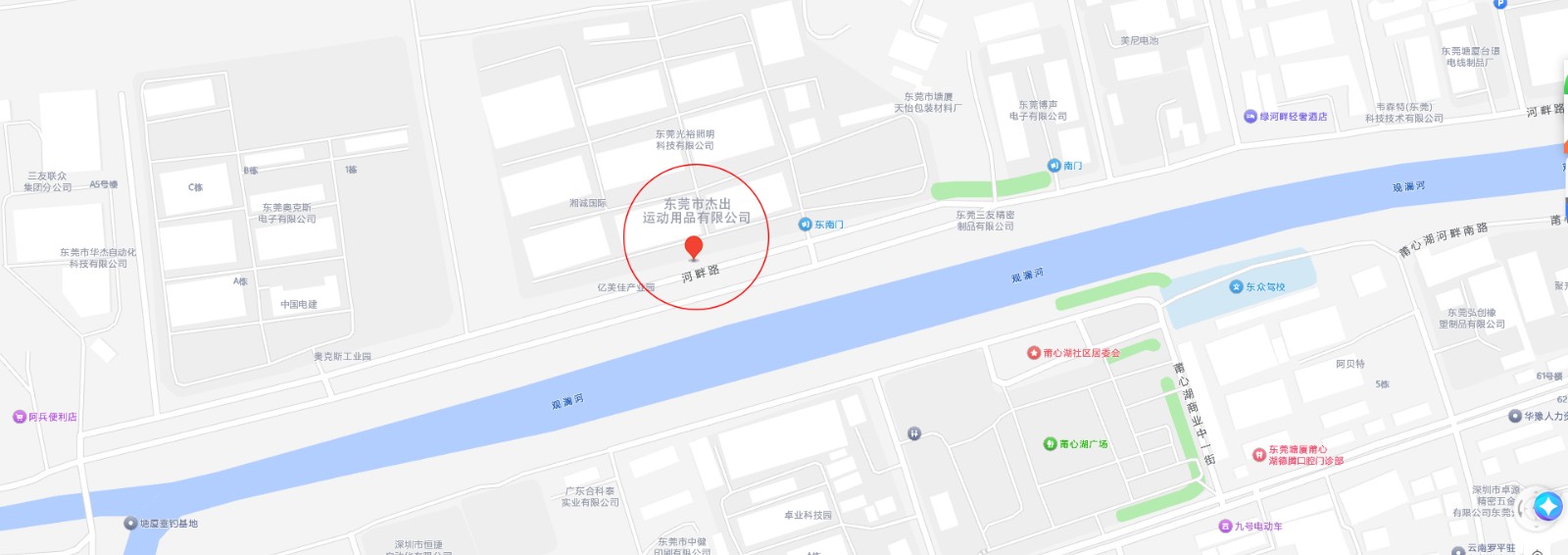Select the 东莞塘厦南心湖德腾口腔门诊部 marker
1568x555 pixels.
click(1259, 455)
